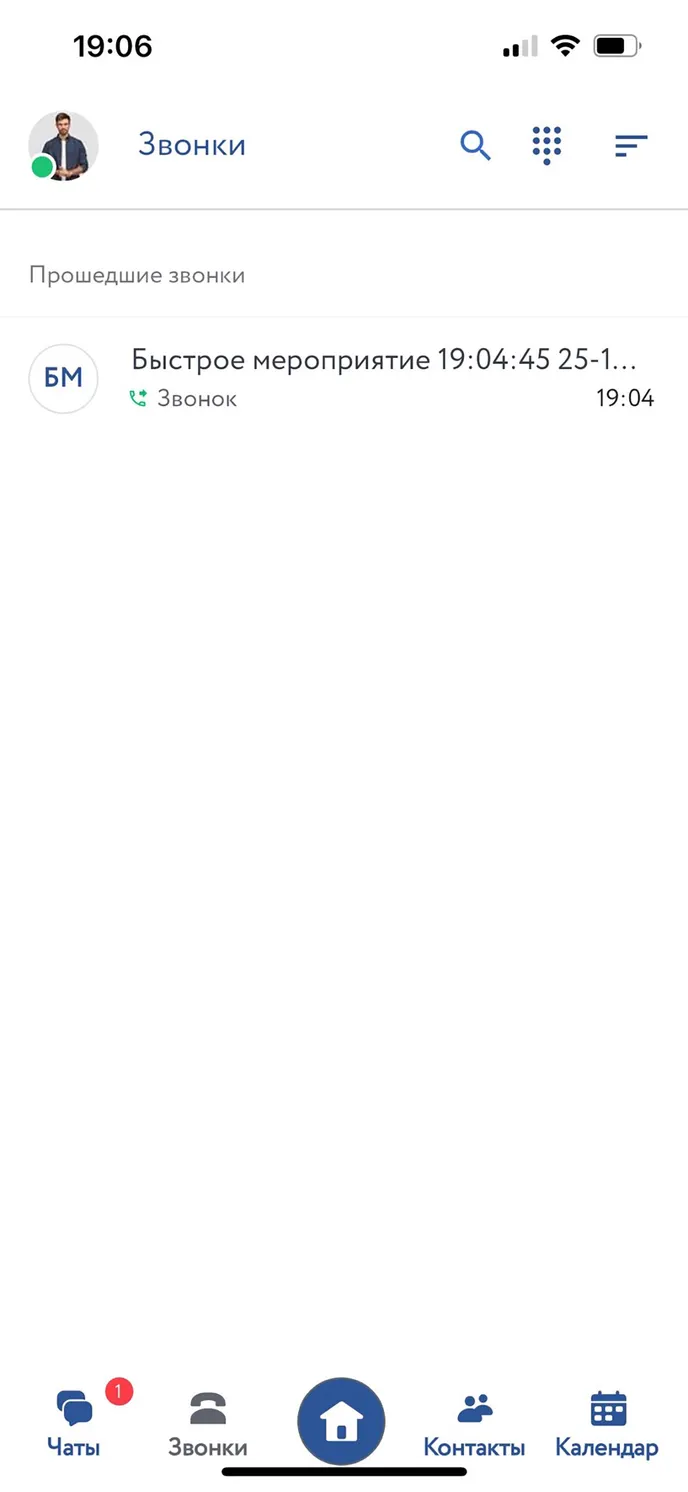The width and height of the screenshot is (688, 1492).
Task: Open the Быстрое мероприятие call entry
Action: 344,378
